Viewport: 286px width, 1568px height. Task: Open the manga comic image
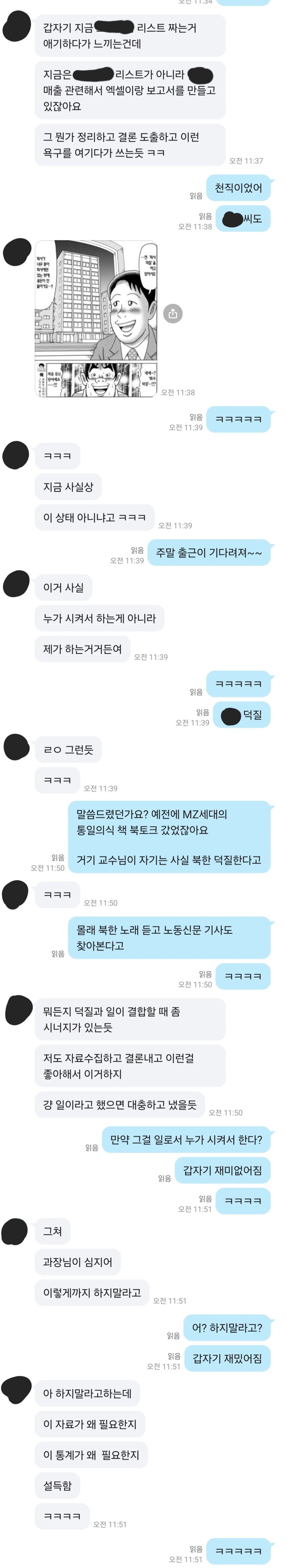pos(96,318)
